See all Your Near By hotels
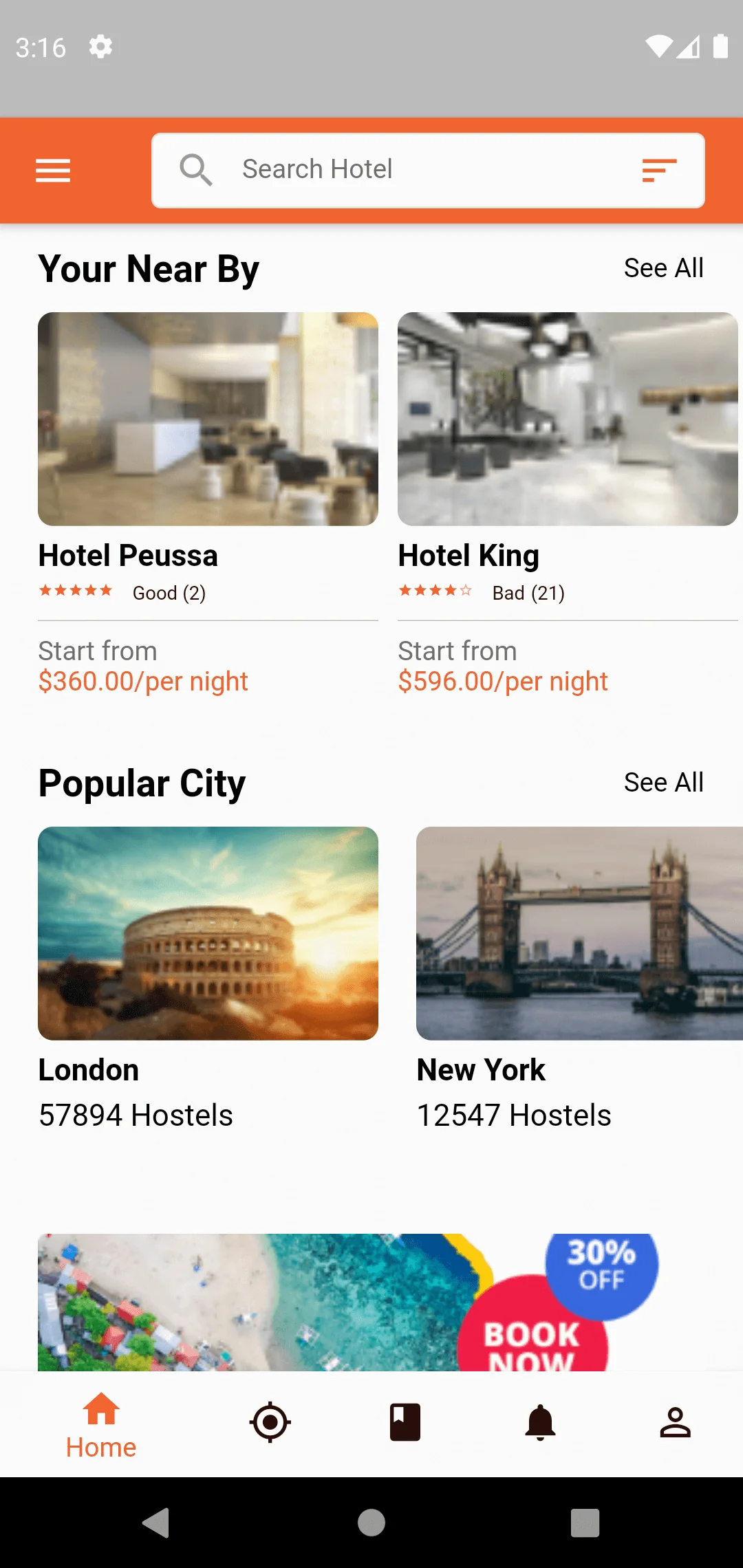The height and width of the screenshot is (1568, 743). coord(663,268)
